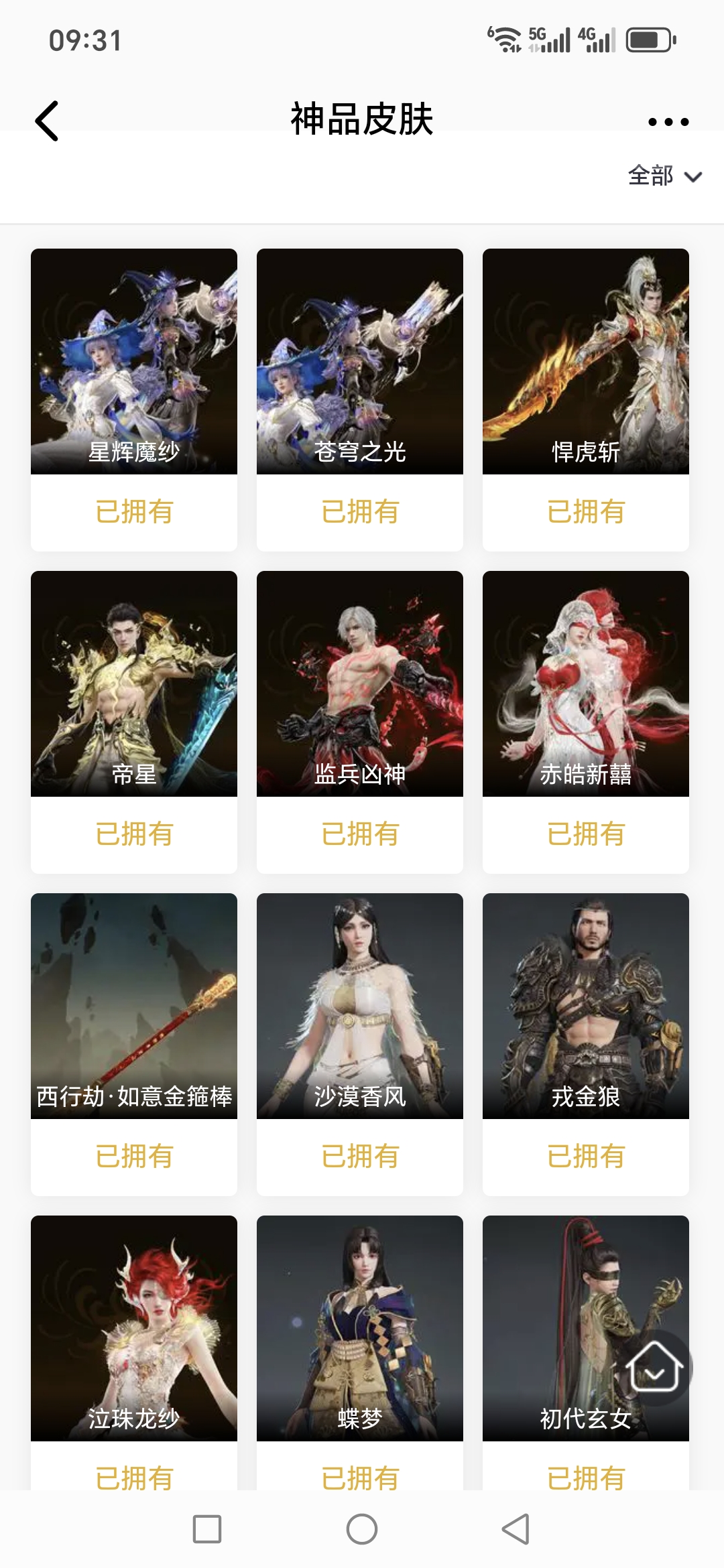Open the 蝶梦 skin card
Image resolution: width=724 pixels, height=1568 pixels.
(360, 1327)
